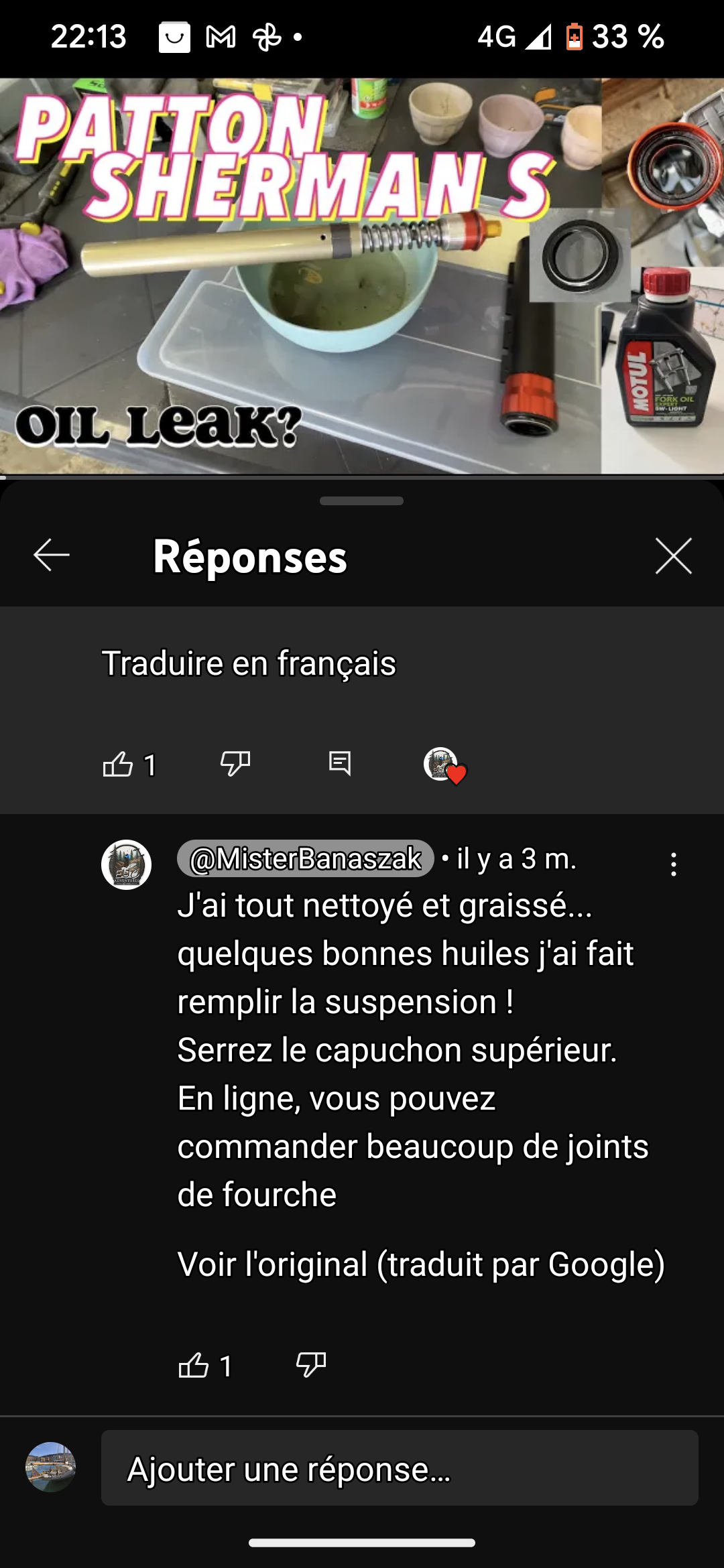The height and width of the screenshot is (1568, 724).
Task: Close the Réponses panel
Action: [x=673, y=556]
